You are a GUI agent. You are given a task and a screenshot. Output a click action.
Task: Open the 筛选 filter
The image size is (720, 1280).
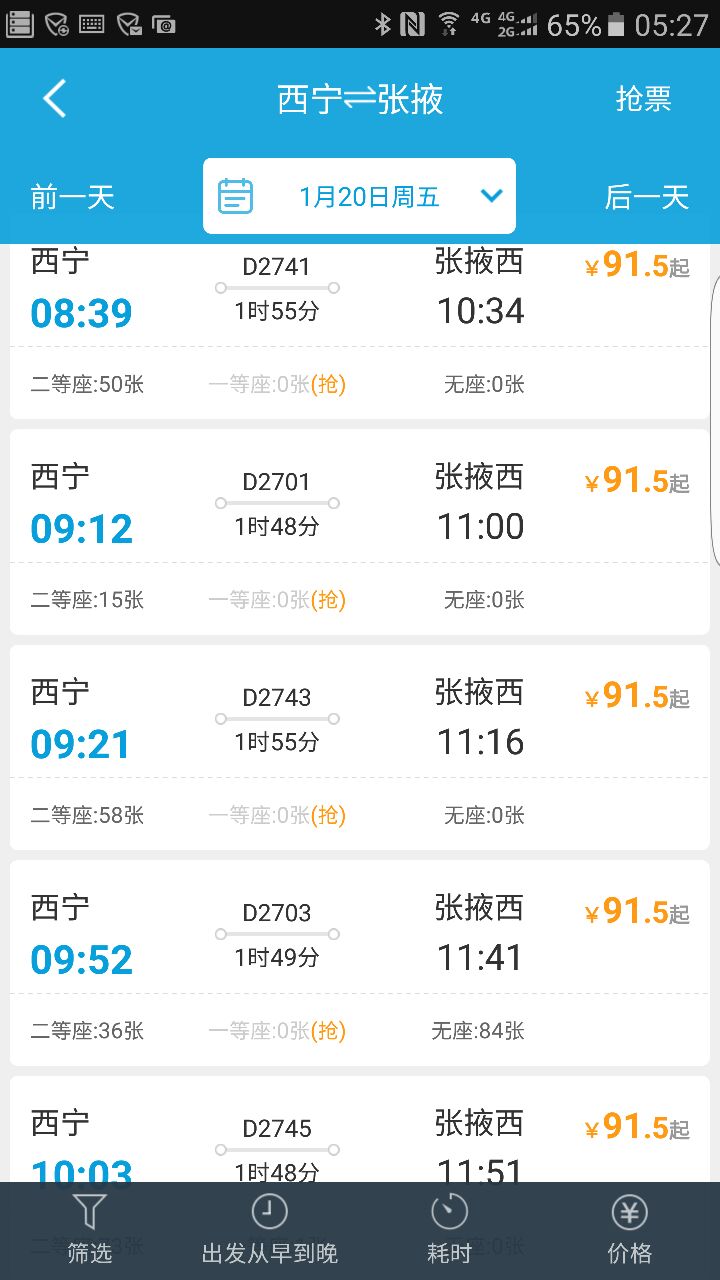tap(90, 1231)
